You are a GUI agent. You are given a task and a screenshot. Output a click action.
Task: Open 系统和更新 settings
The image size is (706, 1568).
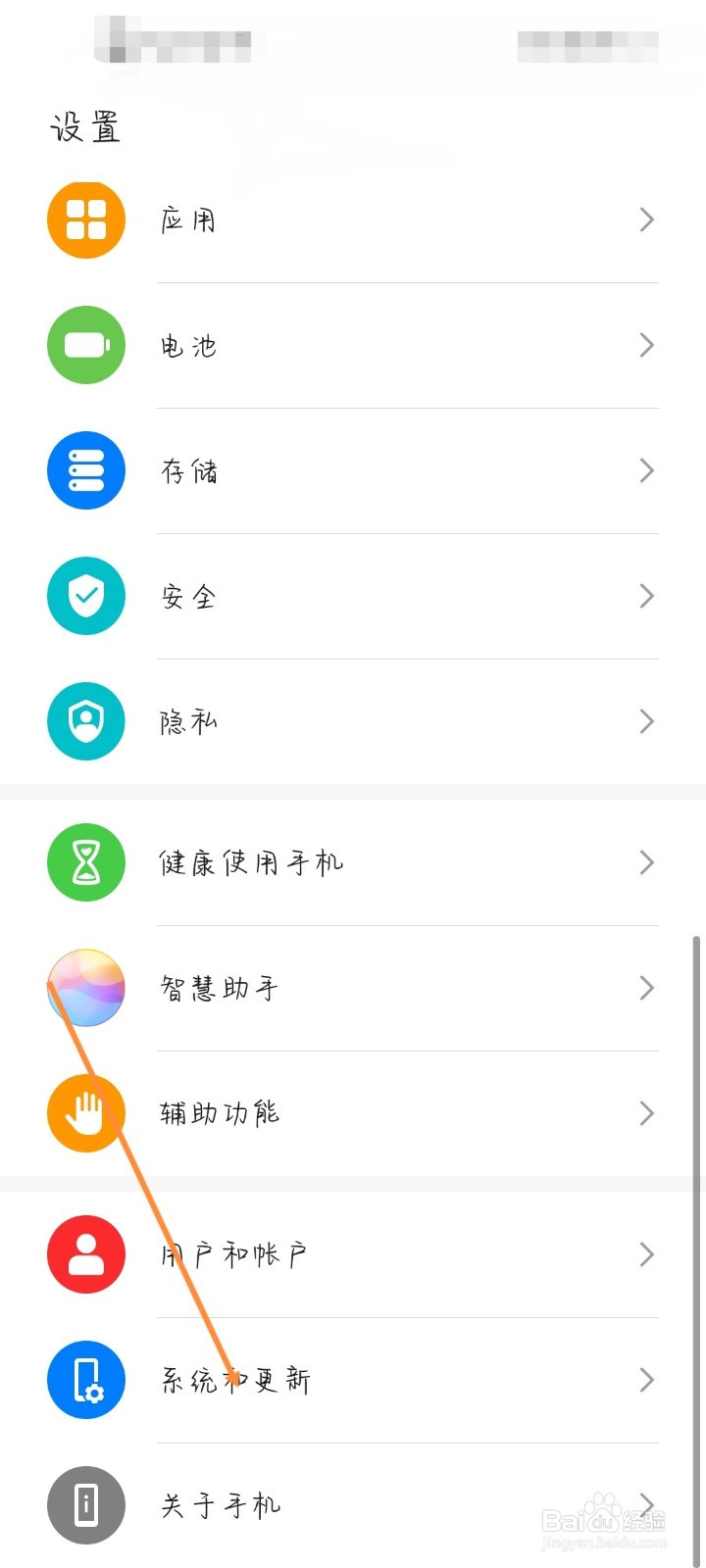392,1379
